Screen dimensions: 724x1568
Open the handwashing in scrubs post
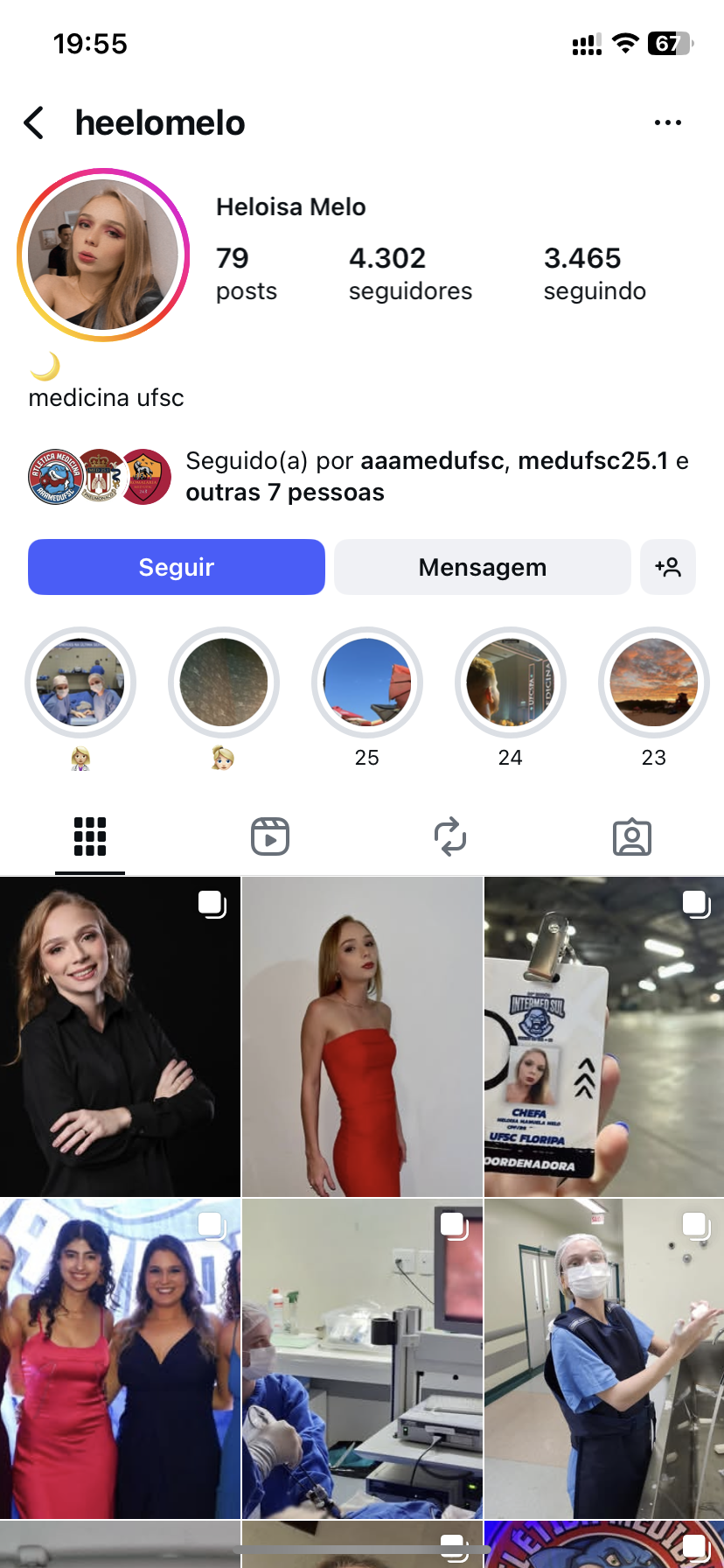click(604, 1358)
